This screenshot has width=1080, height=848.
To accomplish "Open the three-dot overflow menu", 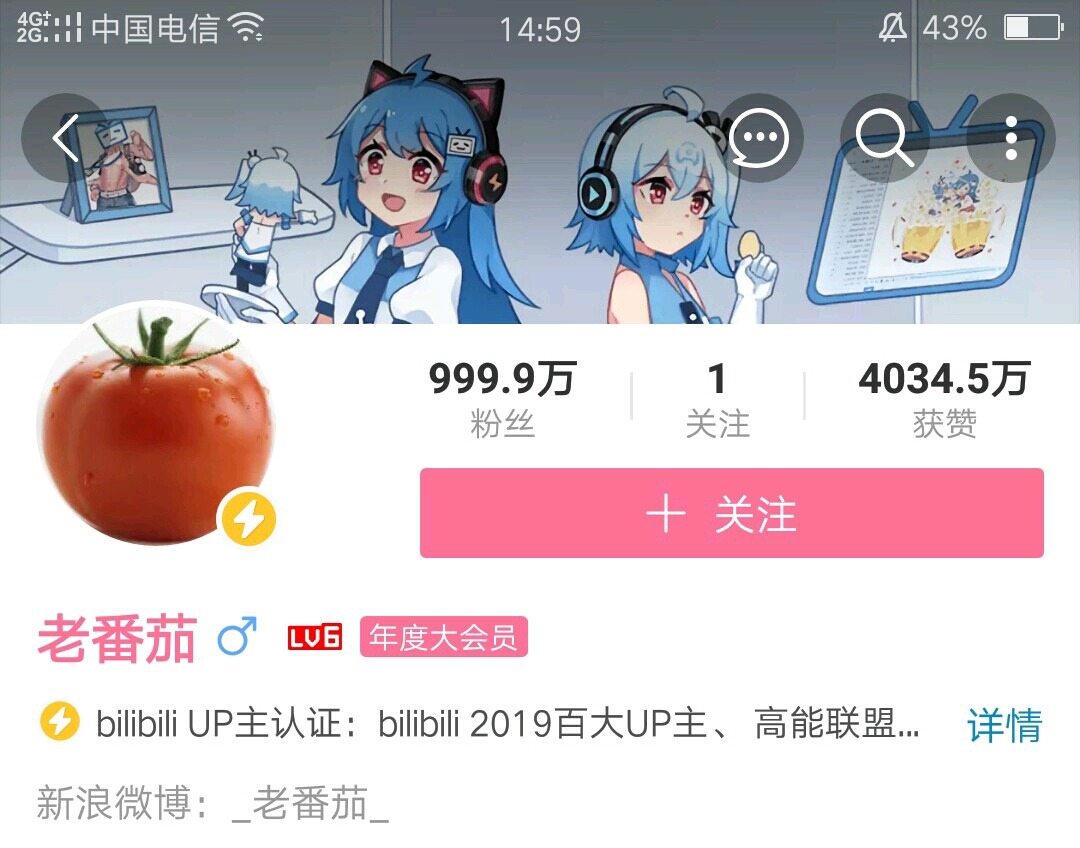I will pyautogui.click(x=1011, y=138).
